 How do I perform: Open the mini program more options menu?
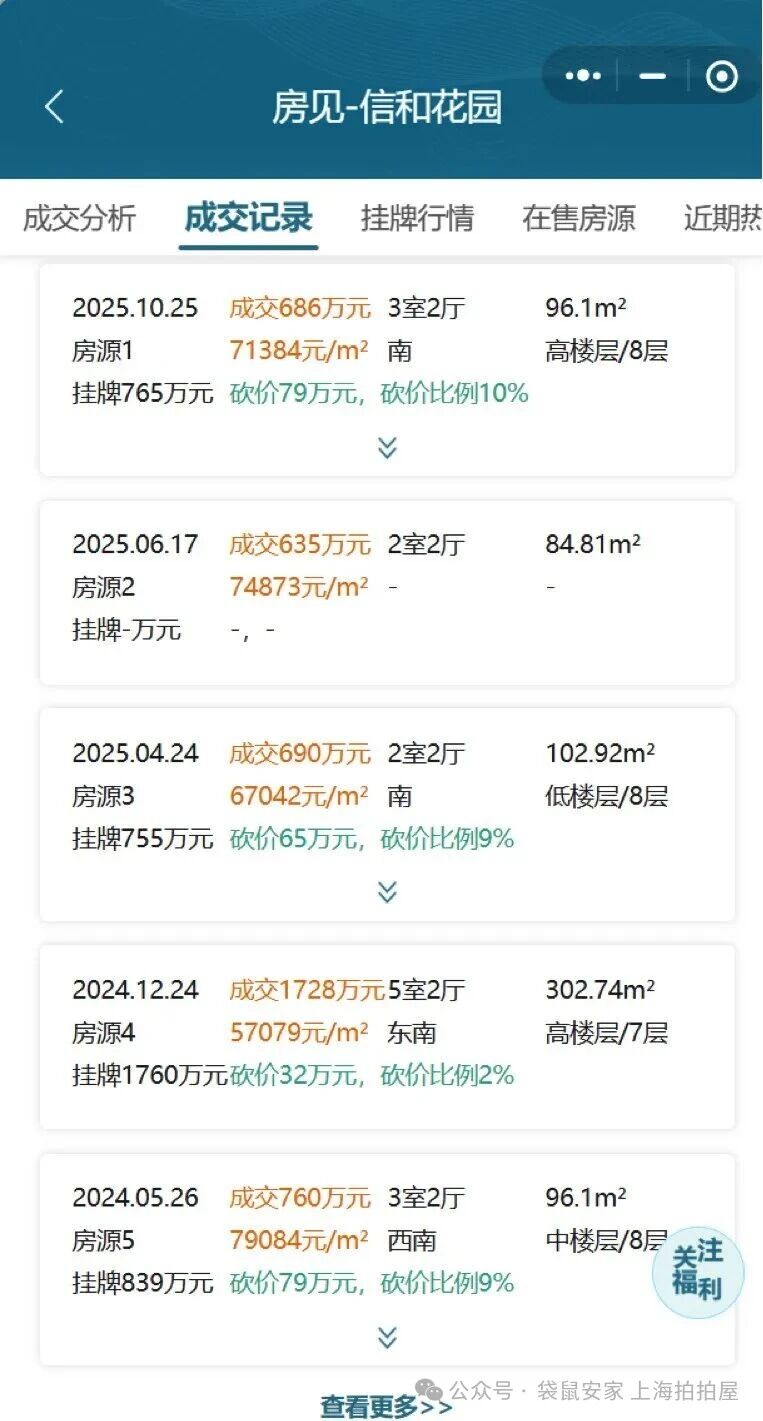[583, 76]
